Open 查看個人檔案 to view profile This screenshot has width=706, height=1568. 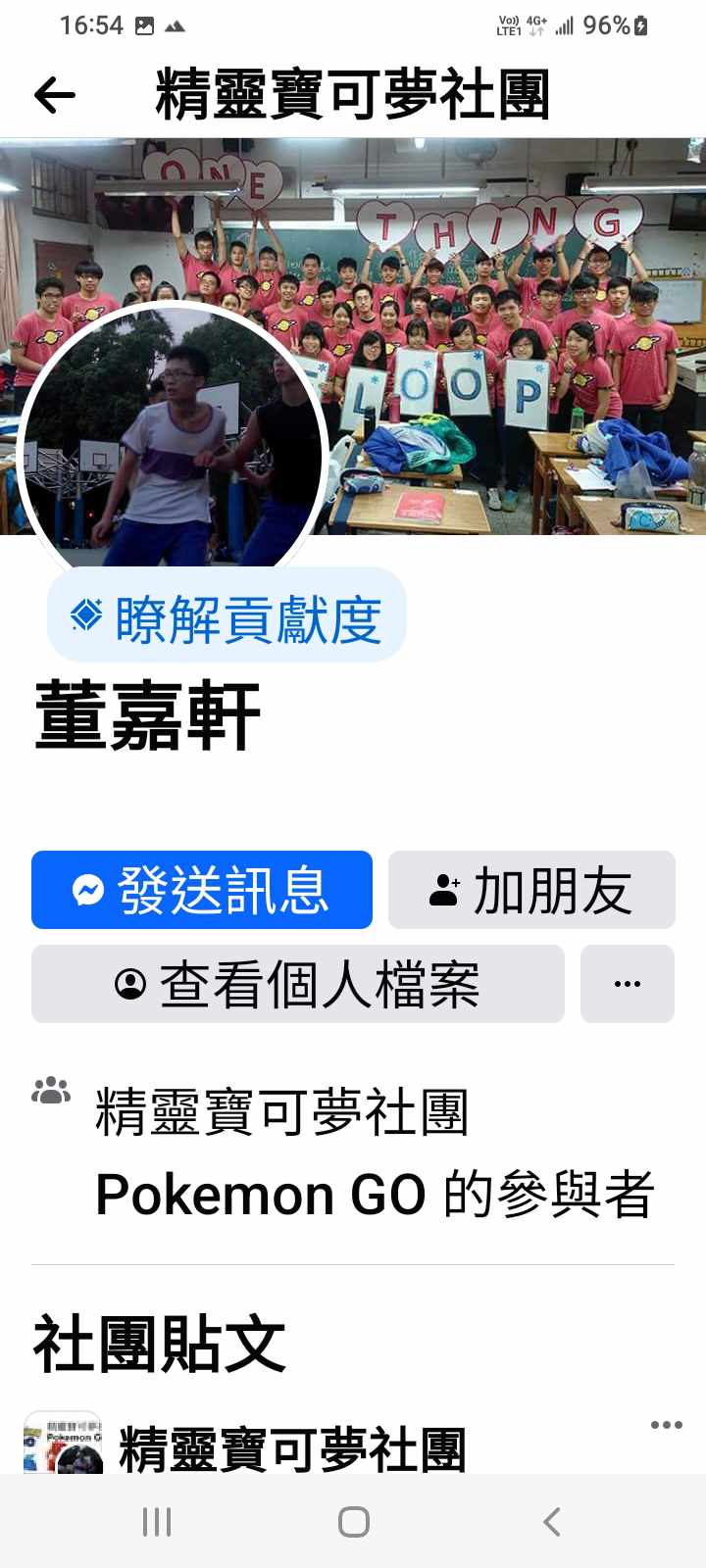(298, 984)
